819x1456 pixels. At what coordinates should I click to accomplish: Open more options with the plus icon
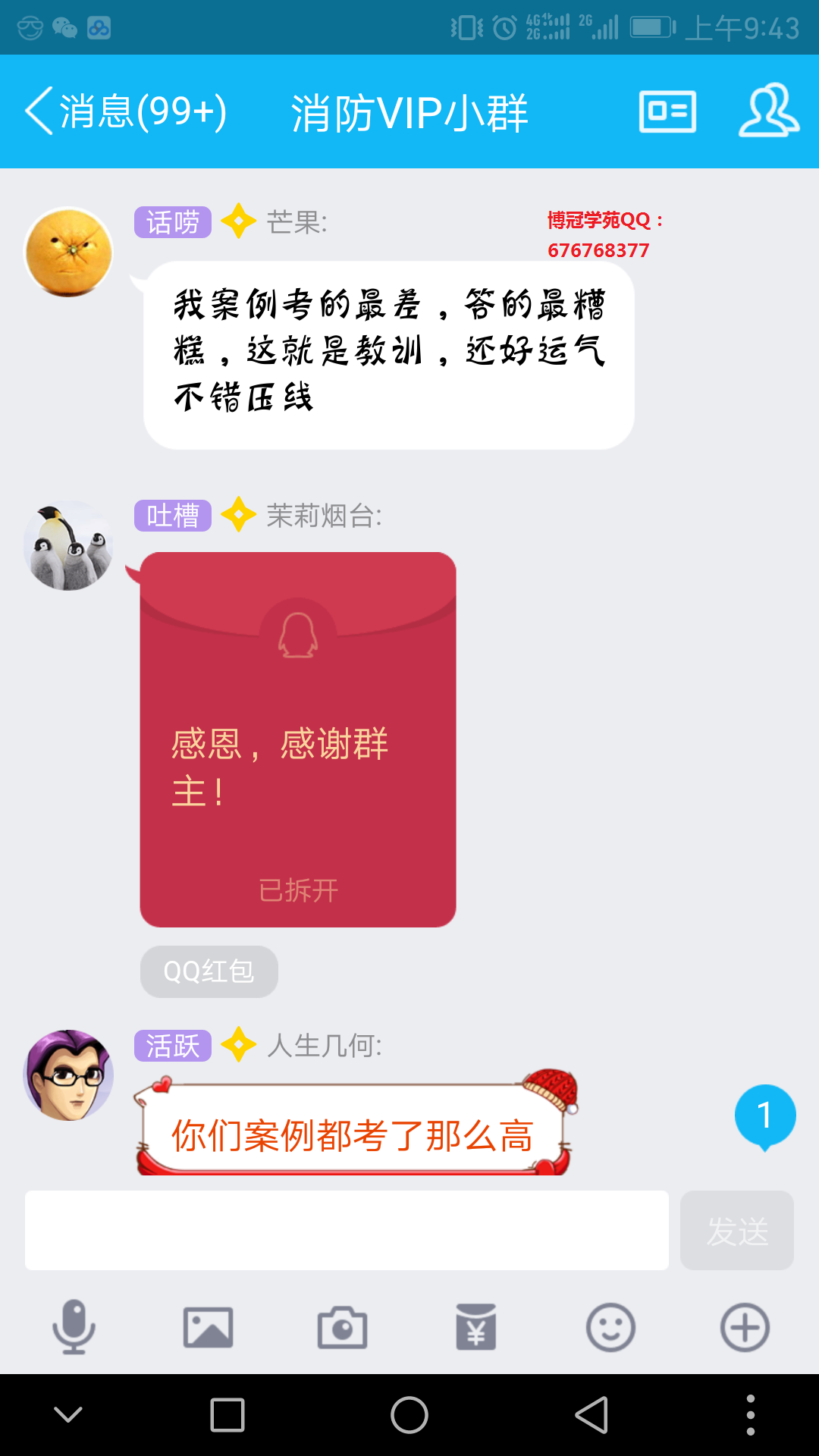745,1327
